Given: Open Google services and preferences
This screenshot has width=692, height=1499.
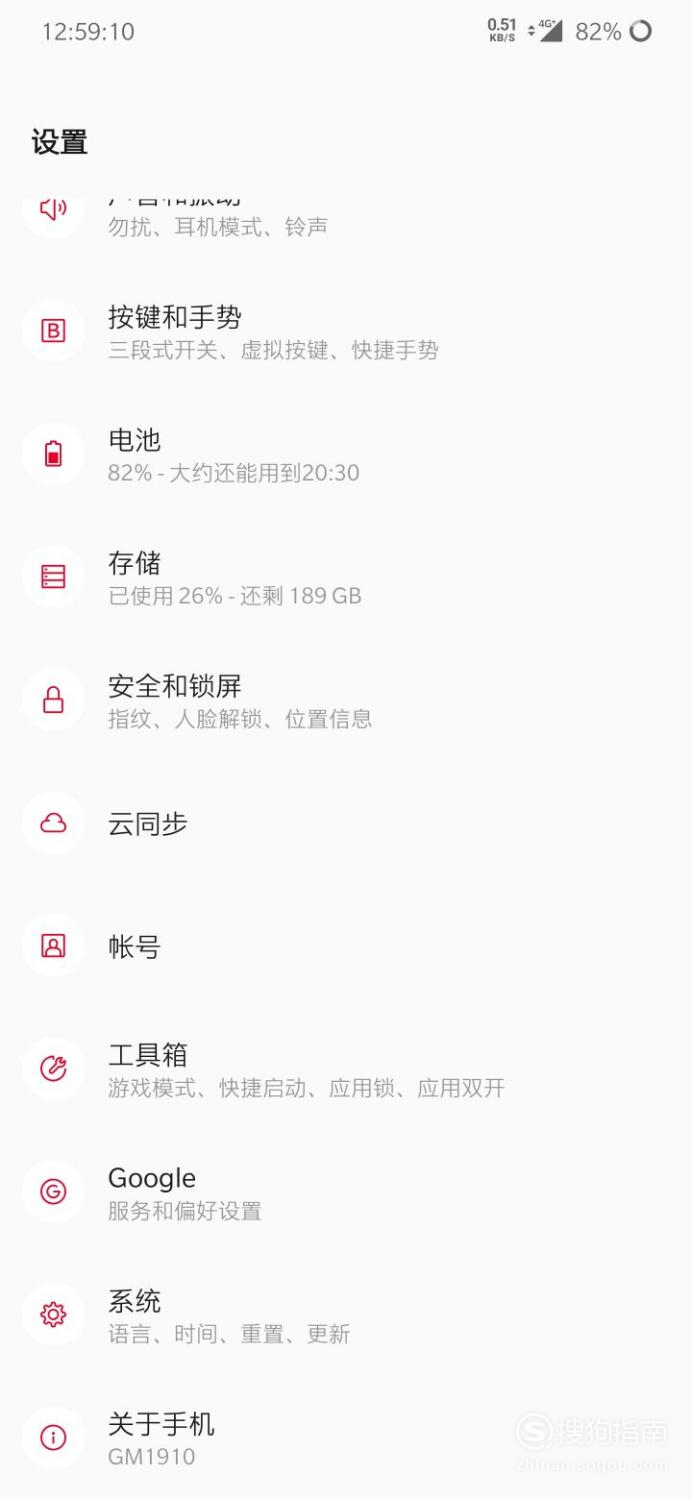Looking at the screenshot, I should [x=346, y=1193].
